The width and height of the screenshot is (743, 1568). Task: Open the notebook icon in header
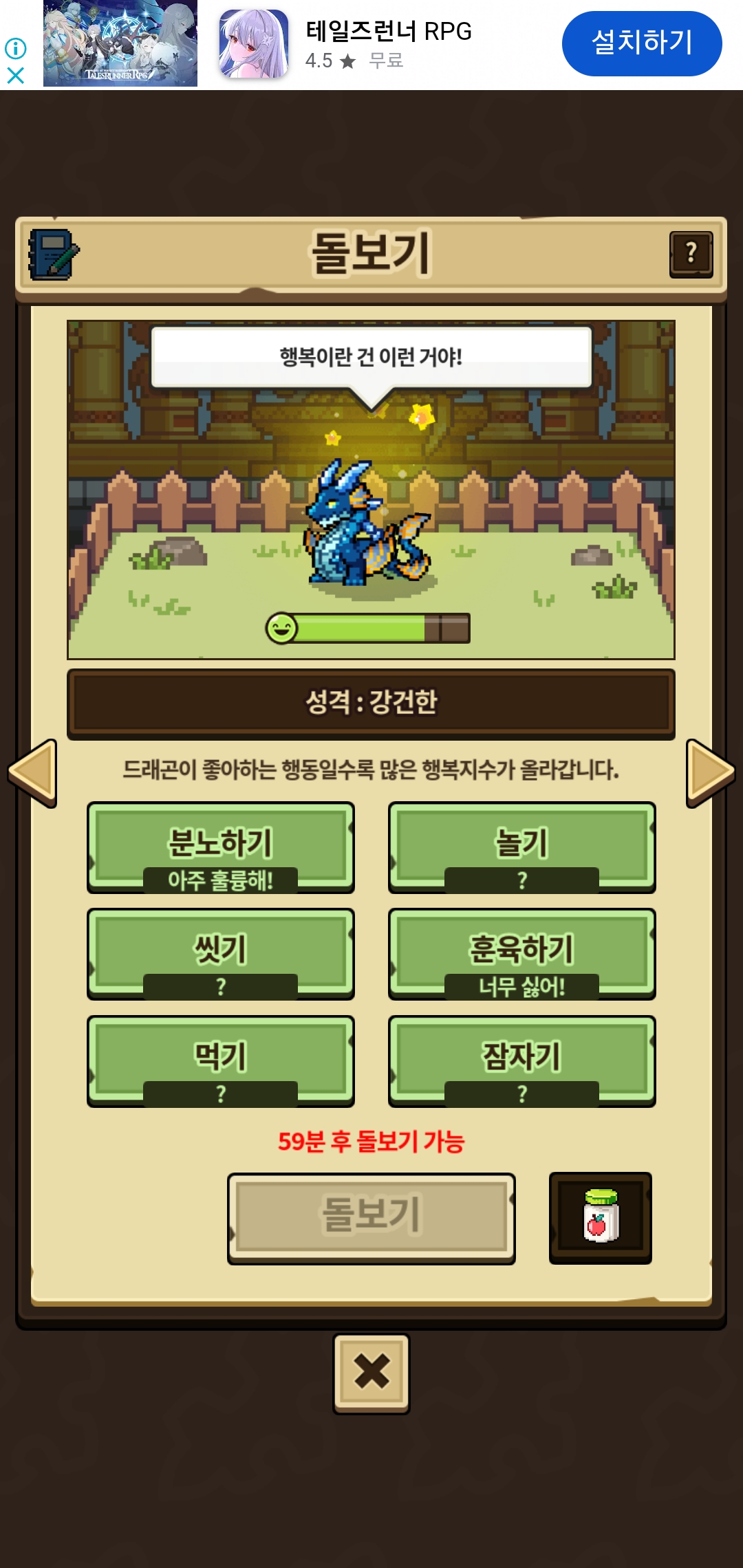(54, 254)
